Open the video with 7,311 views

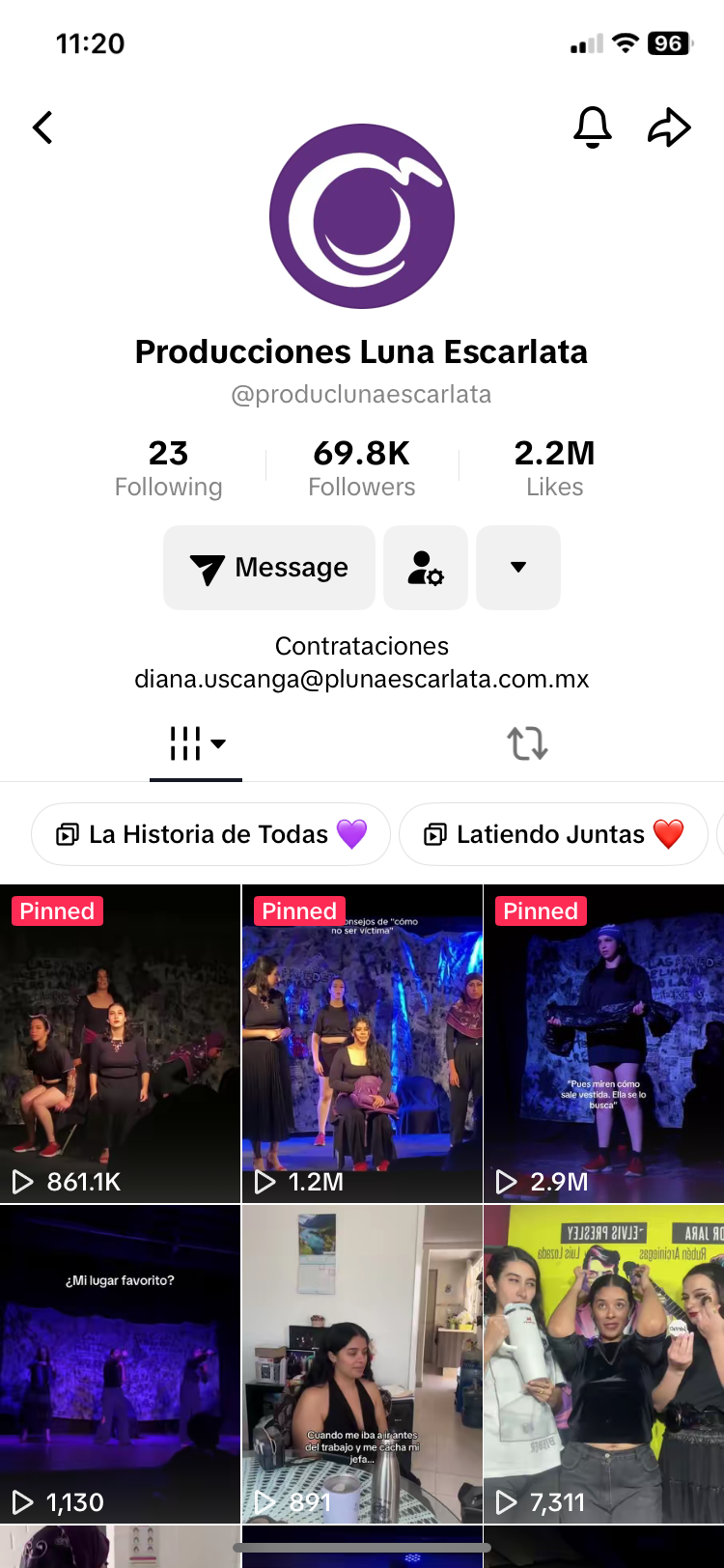[x=603, y=1363]
